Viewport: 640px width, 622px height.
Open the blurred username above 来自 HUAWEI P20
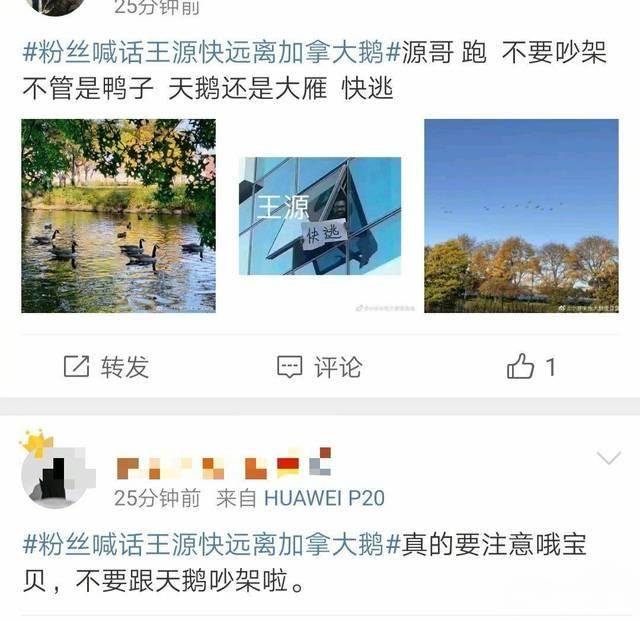coord(222,466)
